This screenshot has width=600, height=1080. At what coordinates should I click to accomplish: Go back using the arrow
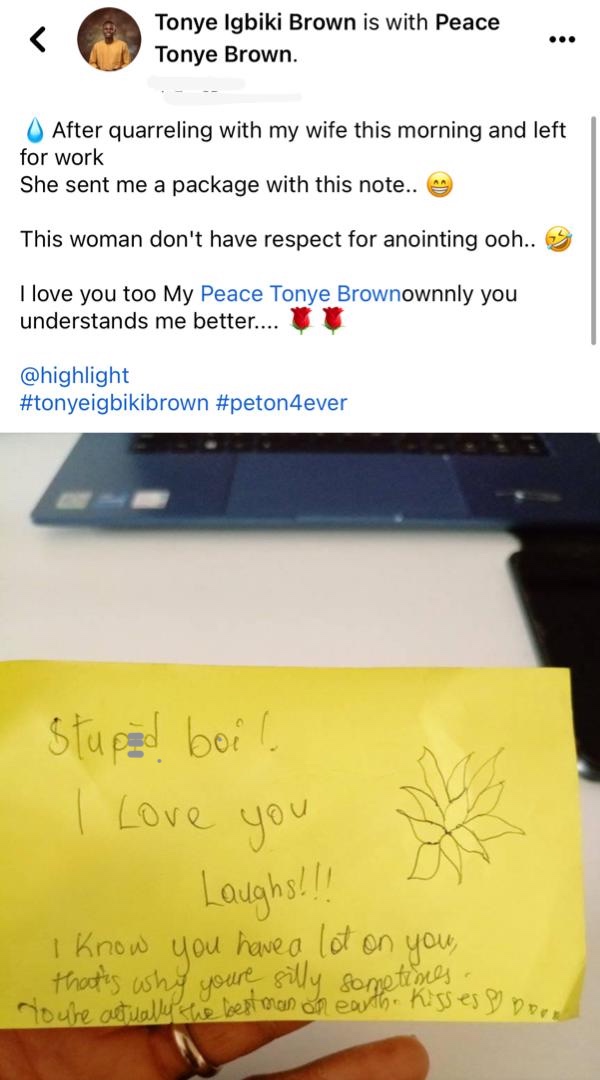tap(38, 39)
